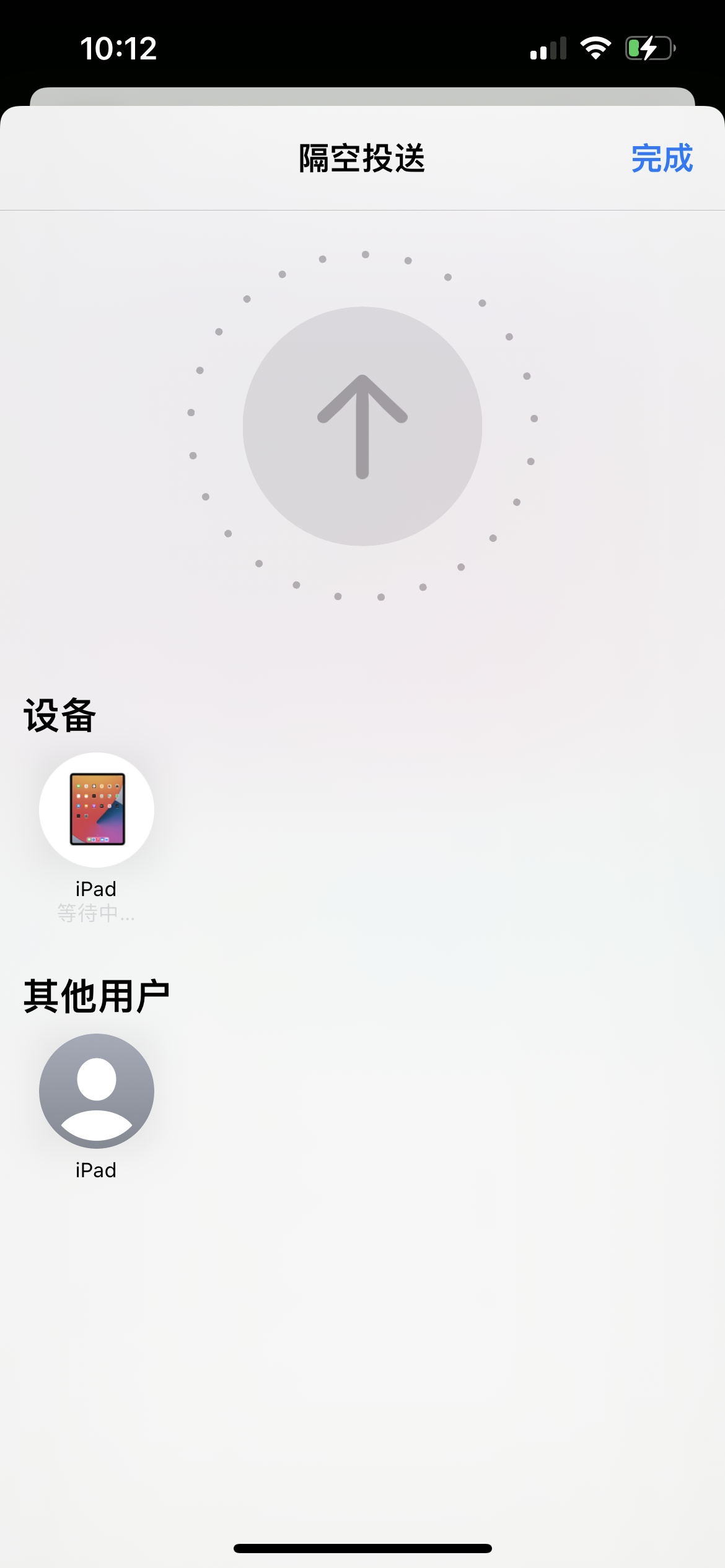Screen dimensions: 725x1568
Task: Choose the iPad under 其他用户
Action: coord(97,1091)
